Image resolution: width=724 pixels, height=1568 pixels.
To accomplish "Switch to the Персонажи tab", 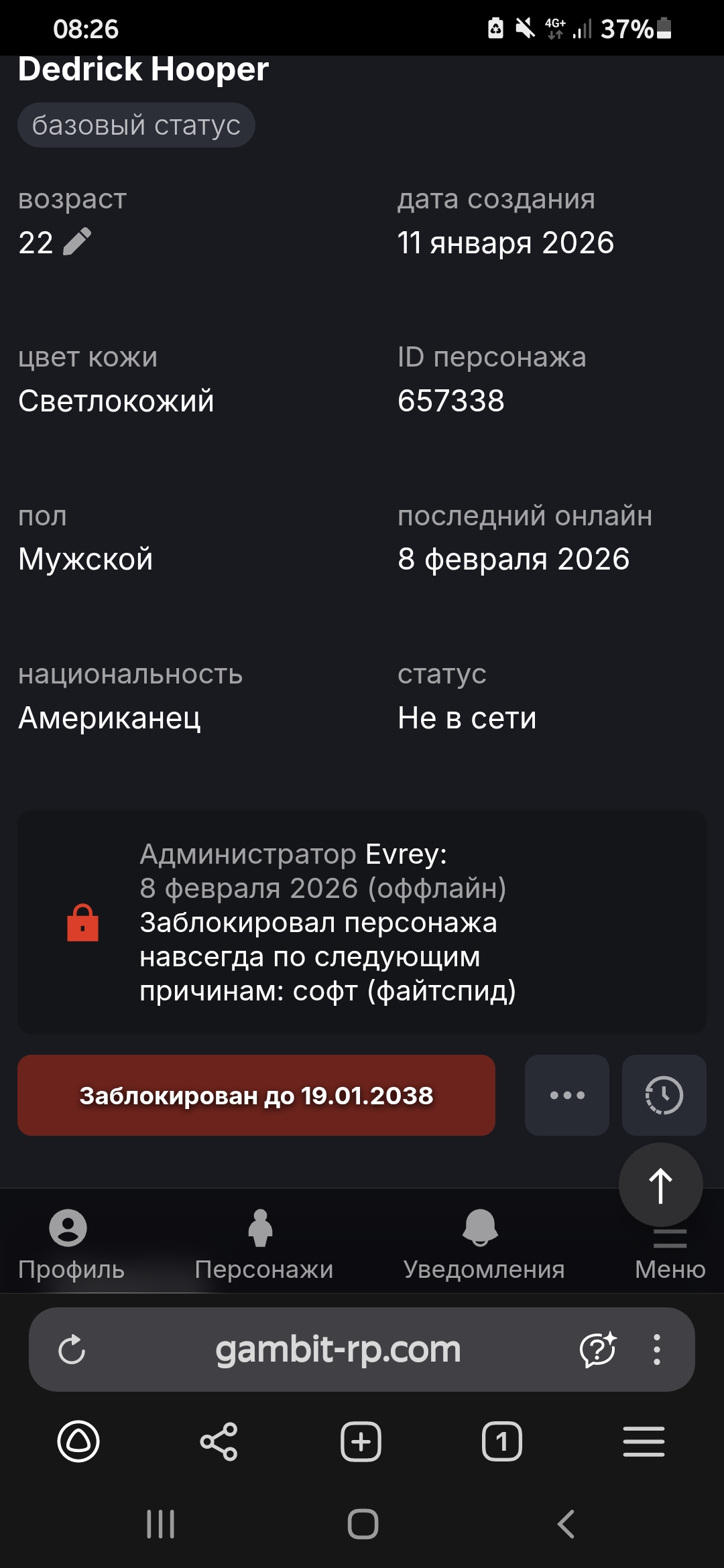I will click(263, 1245).
